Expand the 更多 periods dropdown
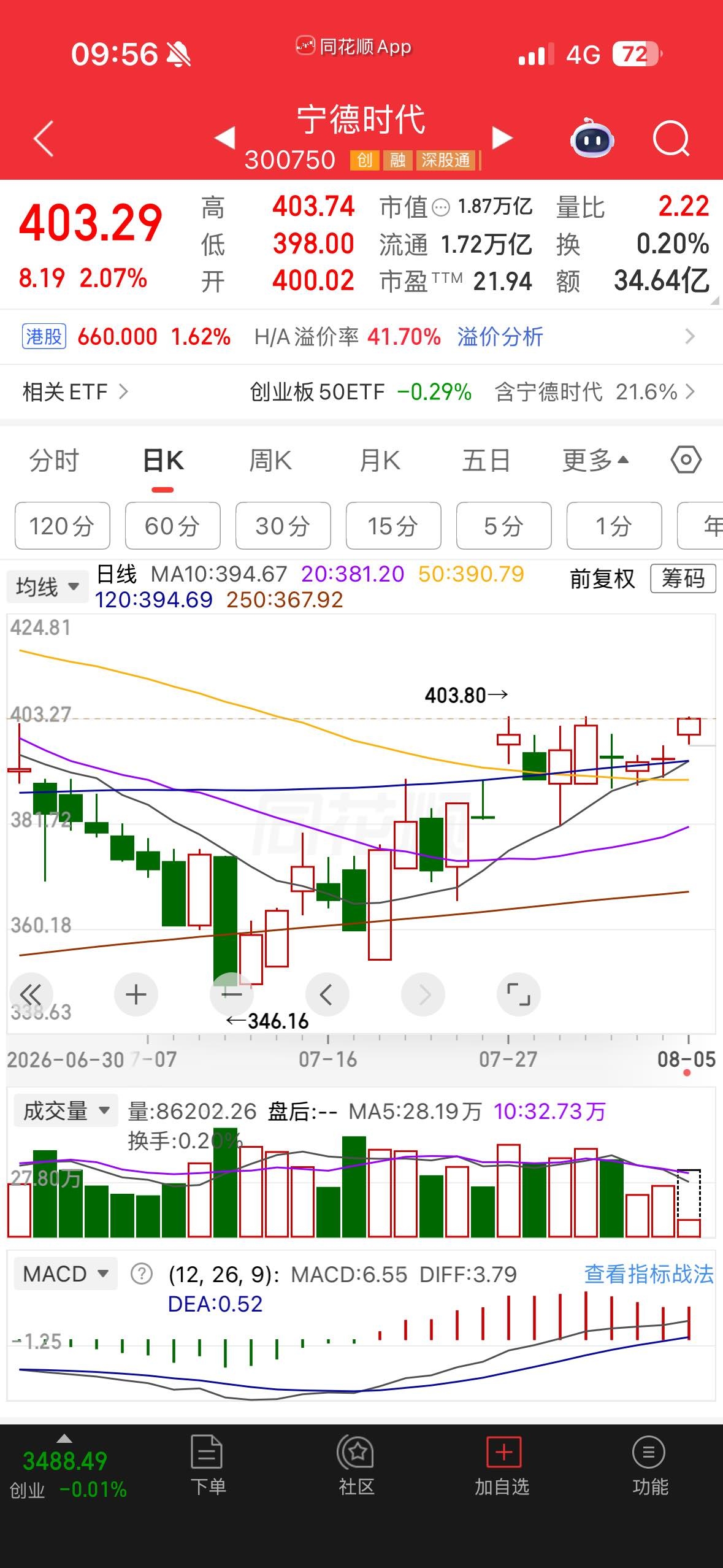Screen dimensions: 723x1568 point(595,460)
